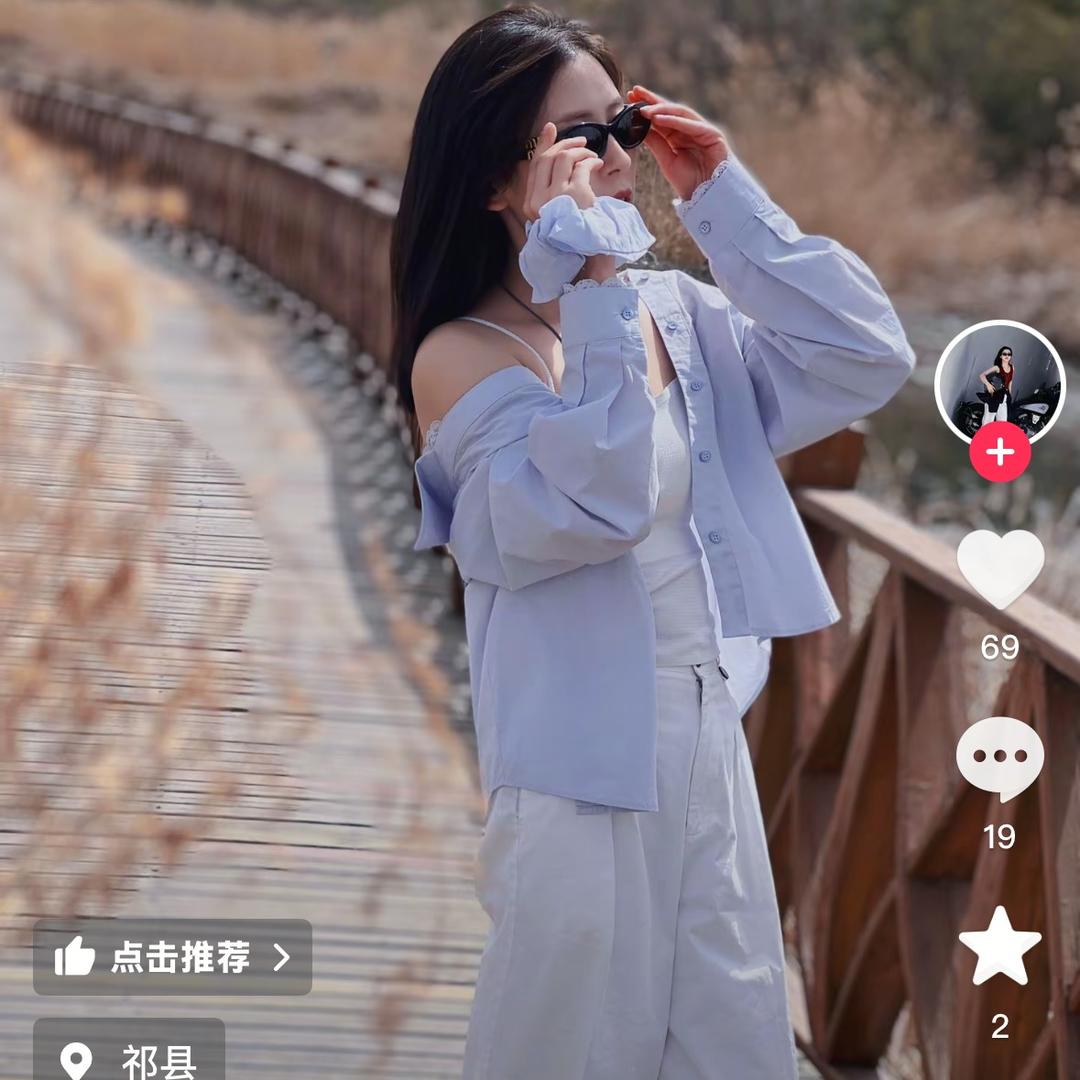Image resolution: width=1080 pixels, height=1080 pixels.
Task: Like this video with the heart
Action: click(999, 568)
